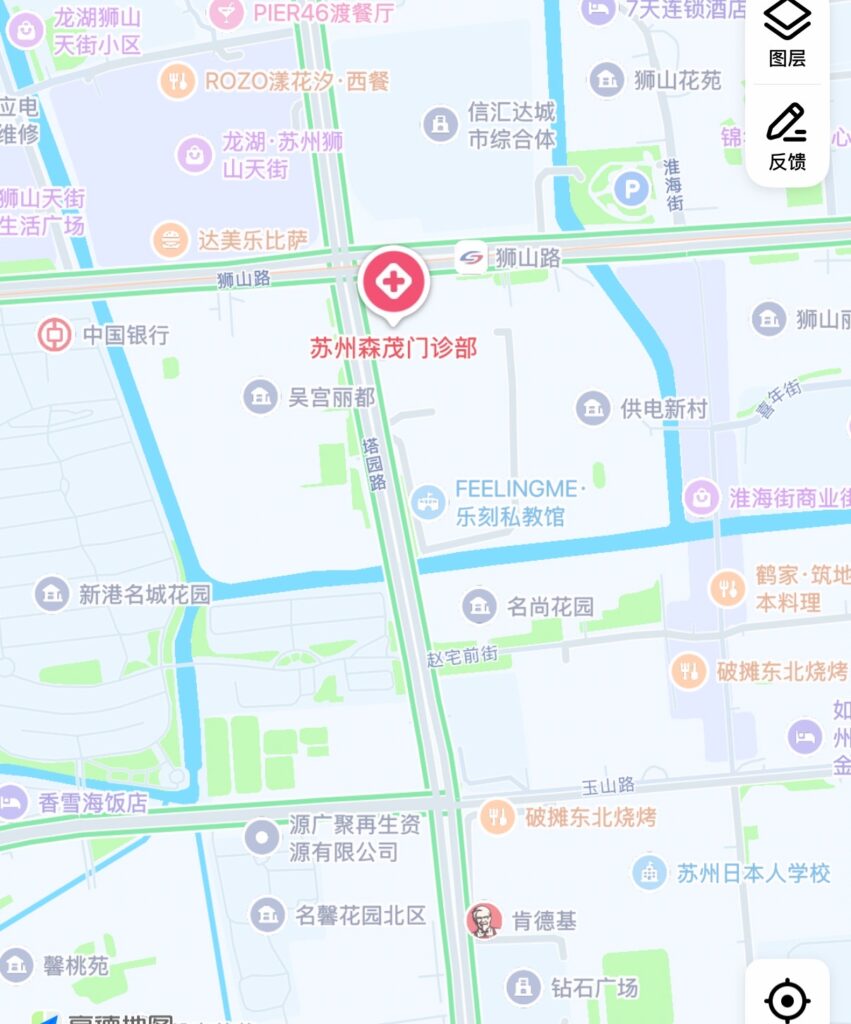The image size is (851, 1024).
Task: Open the 反馈 feedback button
Action: 787,134
